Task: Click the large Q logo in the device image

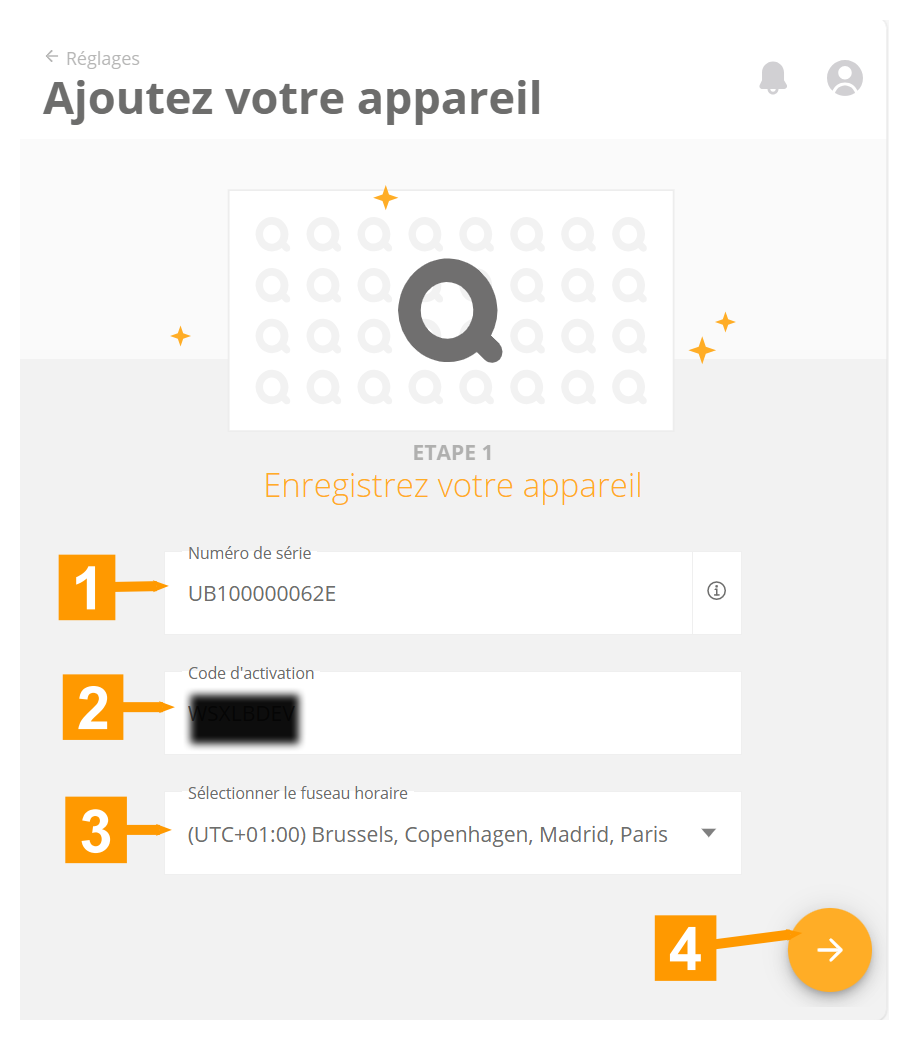Action: click(x=450, y=310)
